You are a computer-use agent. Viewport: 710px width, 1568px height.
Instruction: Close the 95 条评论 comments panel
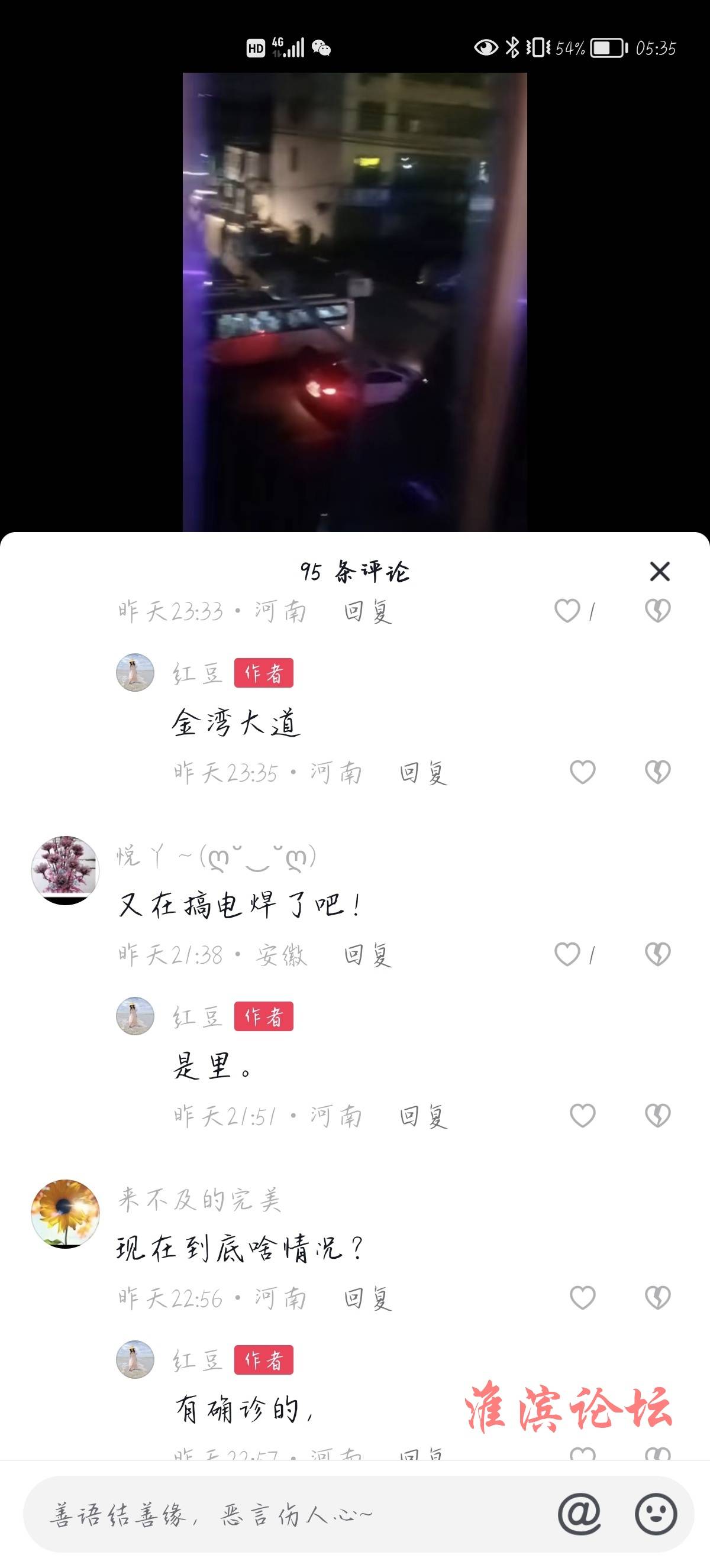click(660, 572)
